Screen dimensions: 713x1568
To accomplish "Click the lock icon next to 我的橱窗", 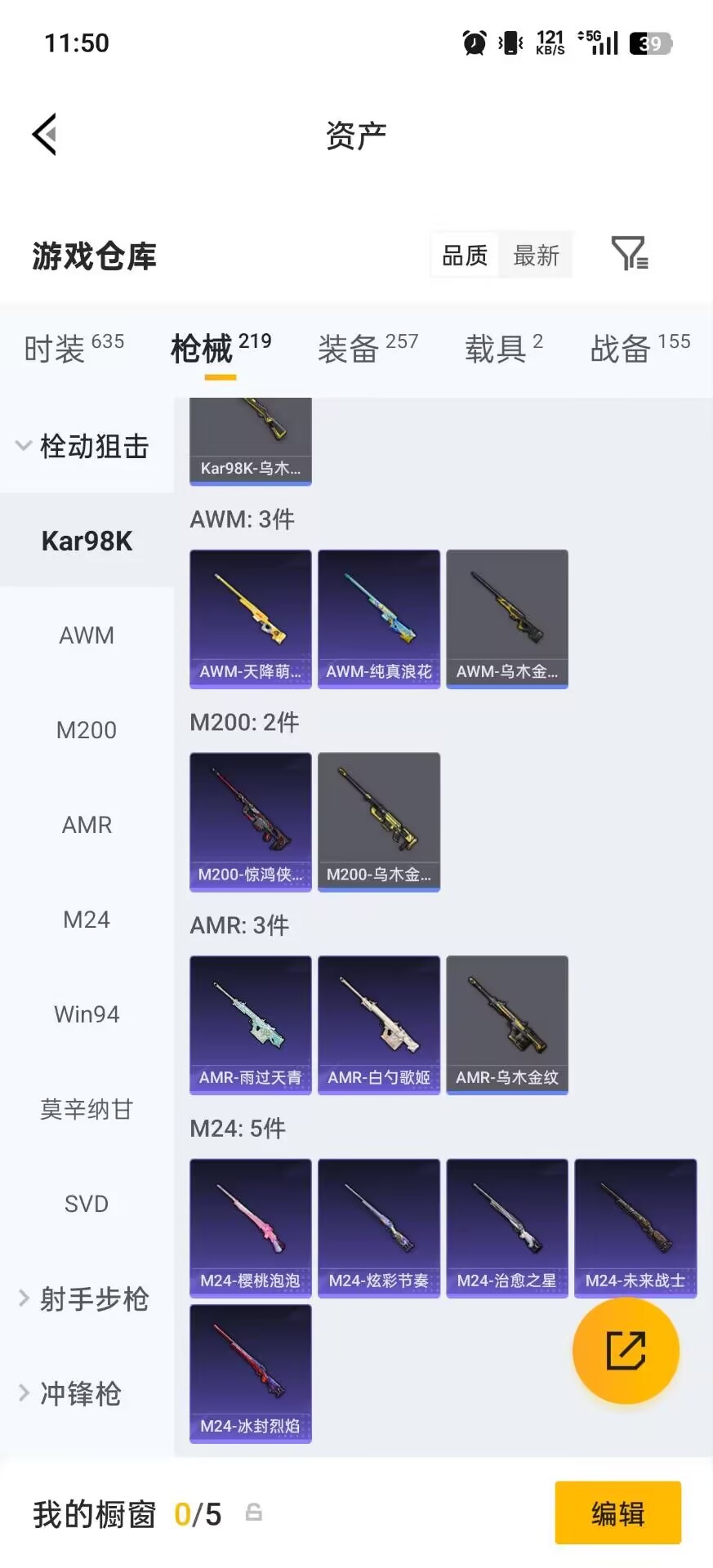I will [253, 1514].
